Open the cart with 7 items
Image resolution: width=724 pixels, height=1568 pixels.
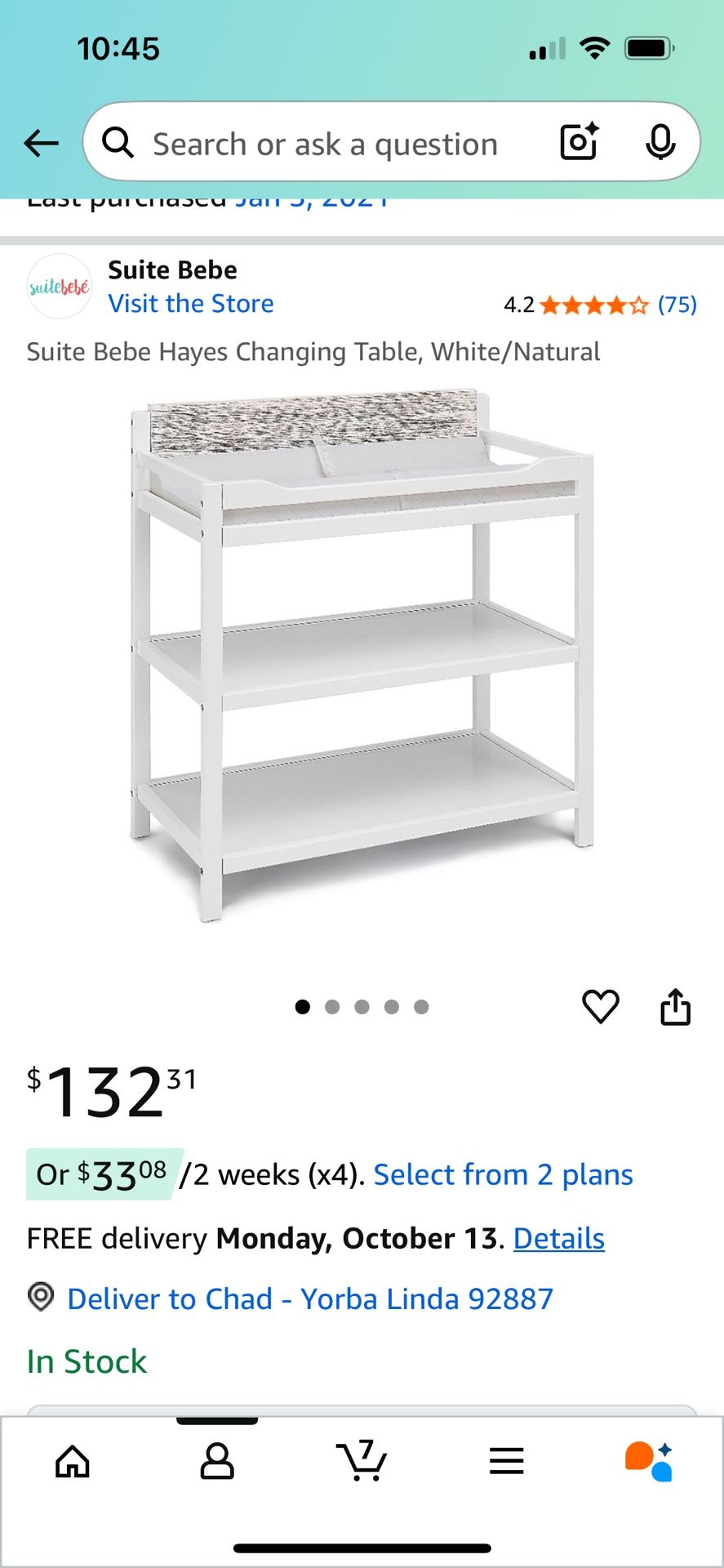coord(362,1461)
